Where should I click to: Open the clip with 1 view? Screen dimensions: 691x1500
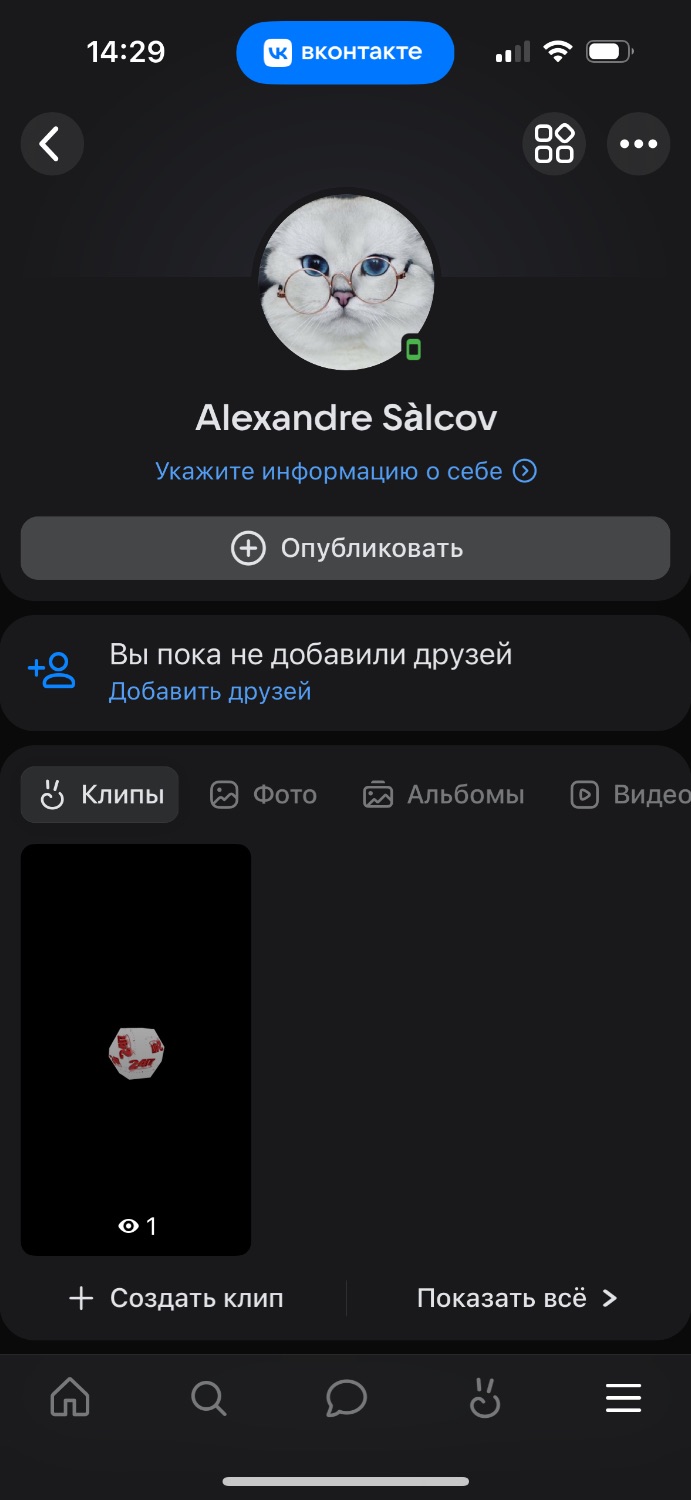[136, 1049]
